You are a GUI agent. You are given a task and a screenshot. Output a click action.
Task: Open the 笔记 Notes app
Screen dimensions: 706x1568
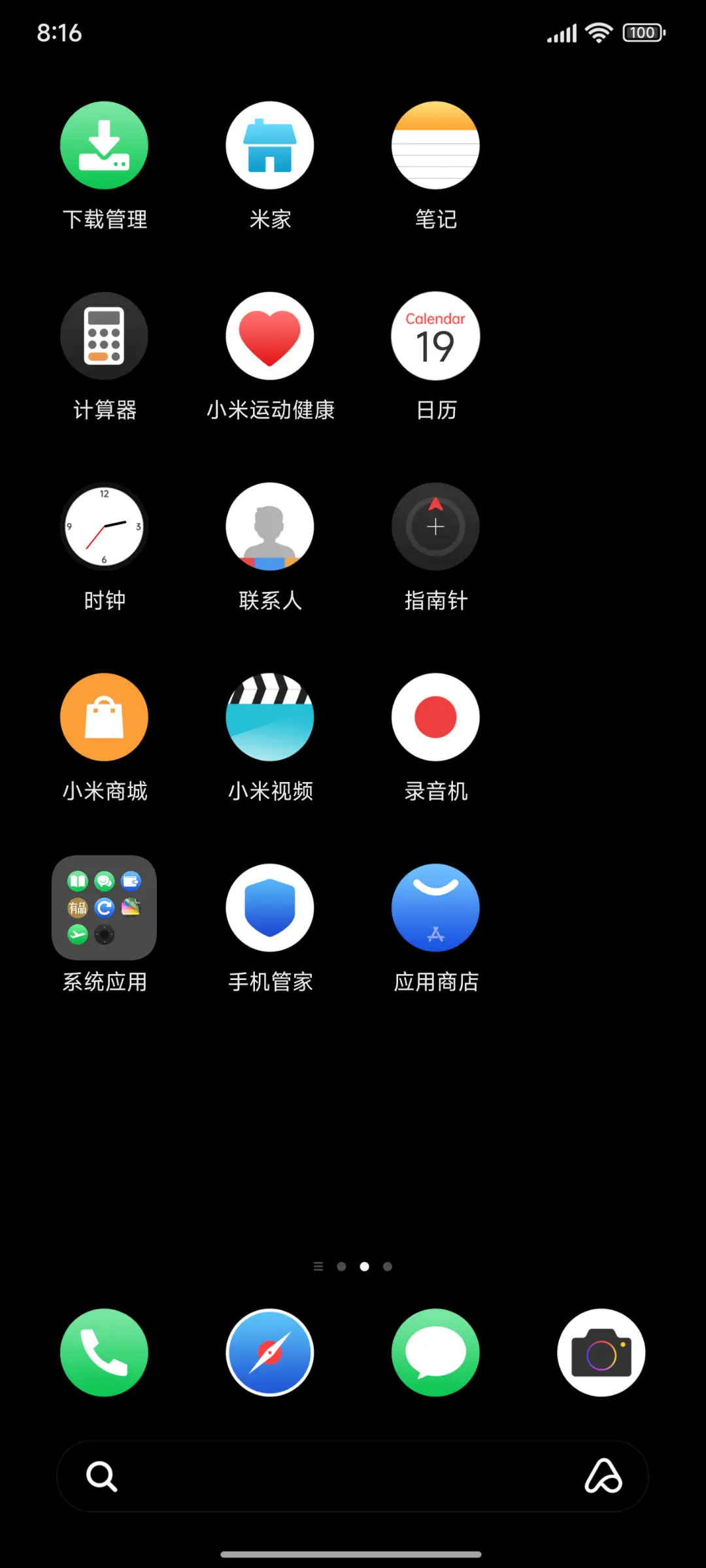(436, 145)
